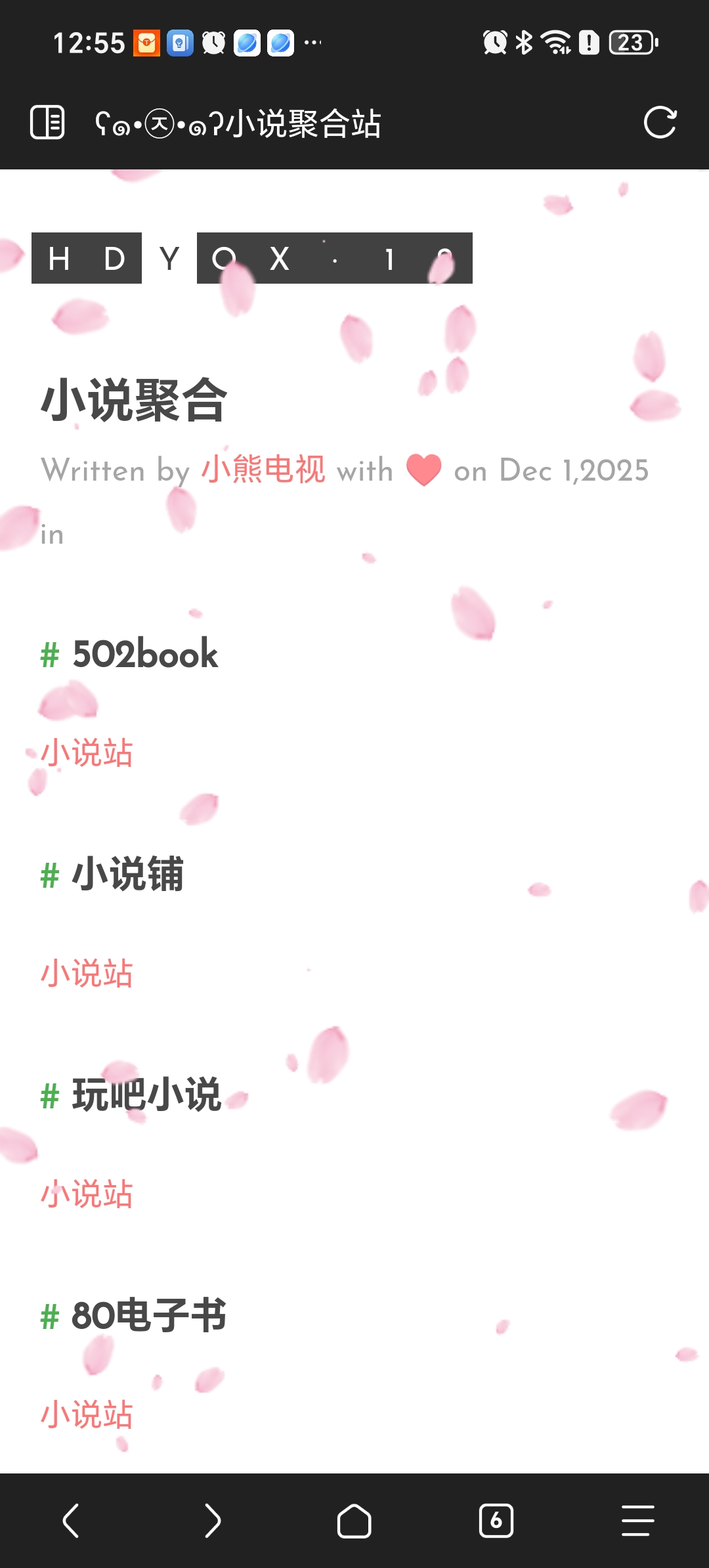Open the 小说站 link under 80电子书
This screenshot has width=709, height=1568.
click(x=87, y=1414)
